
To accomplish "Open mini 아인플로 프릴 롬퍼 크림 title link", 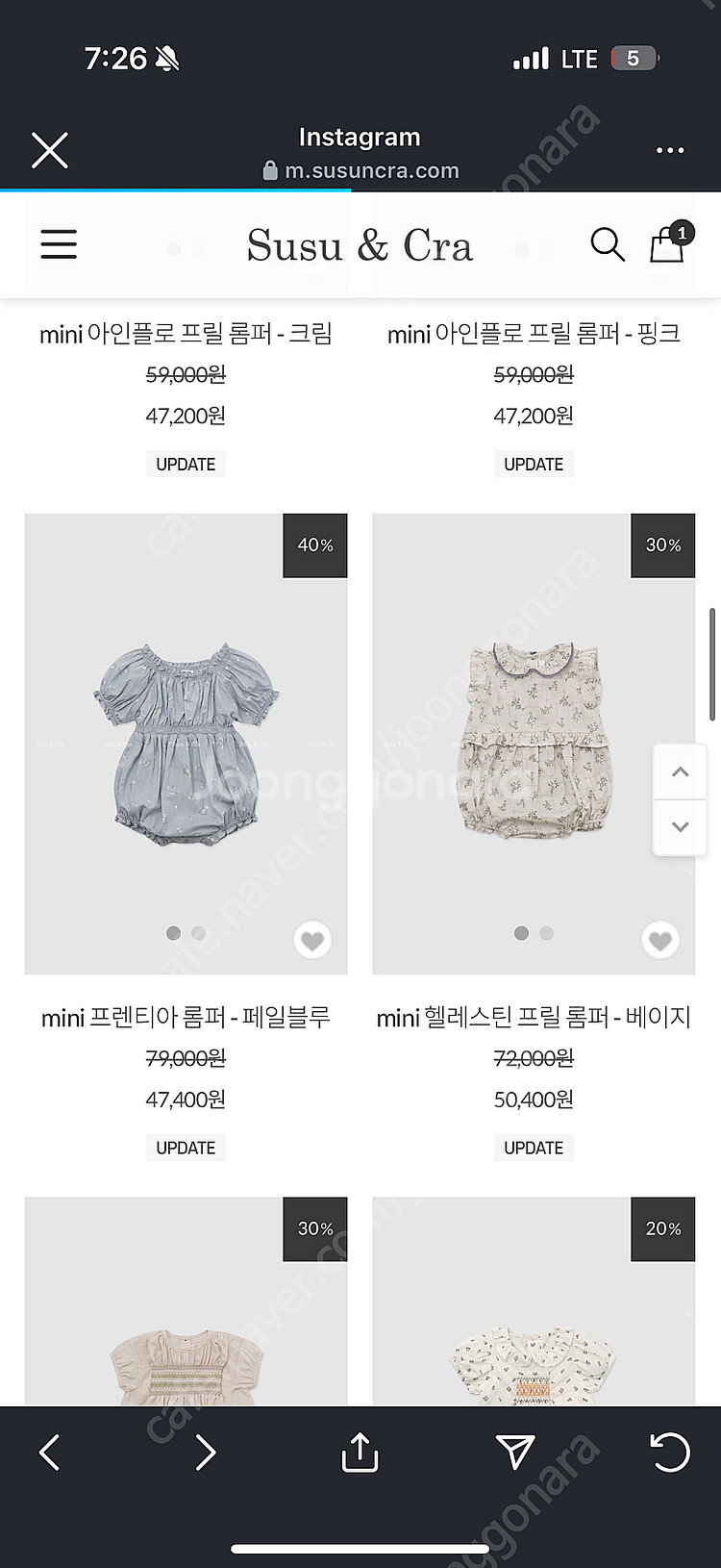I will click(186, 334).
